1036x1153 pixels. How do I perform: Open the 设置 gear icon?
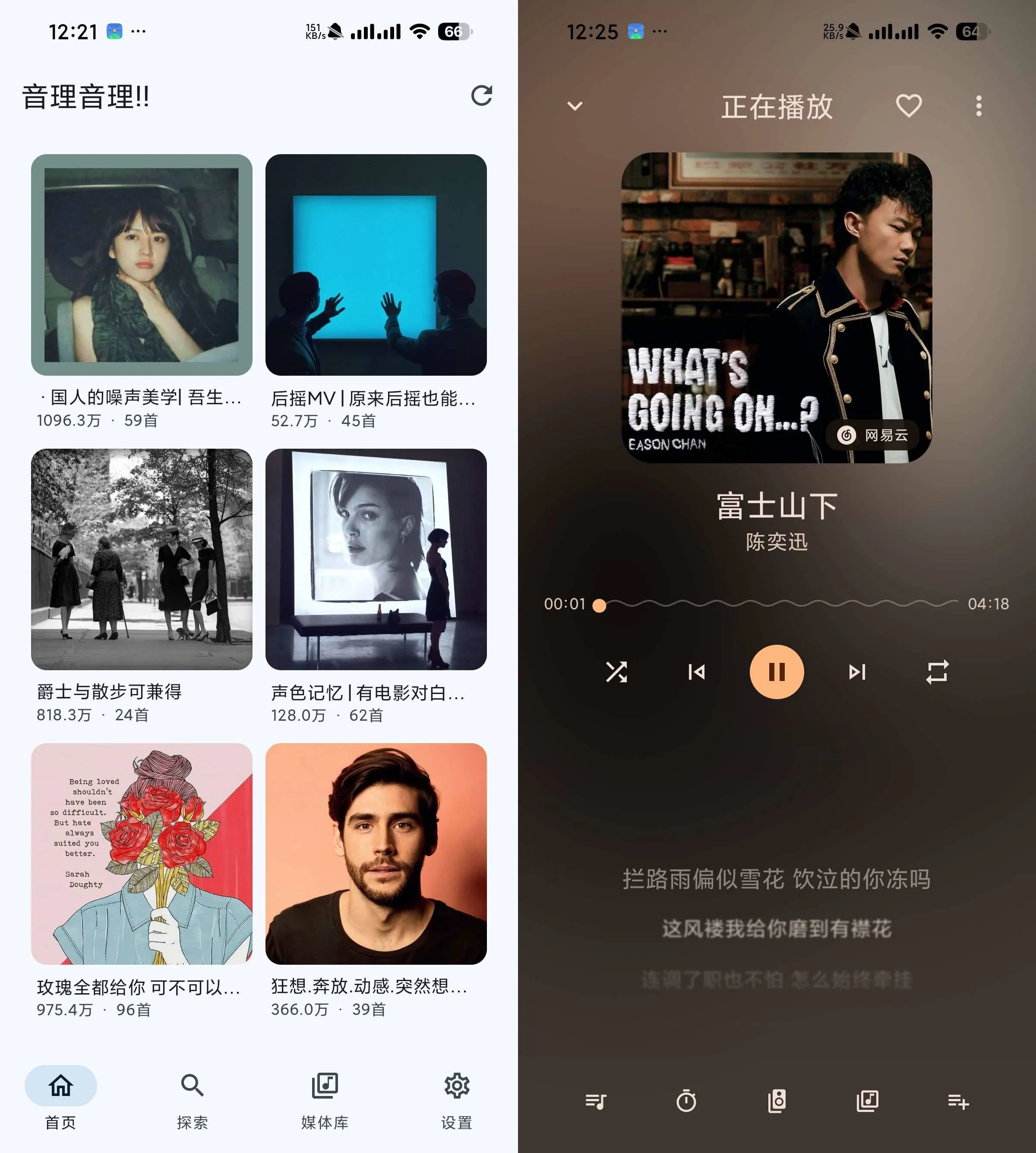point(457,1086)
